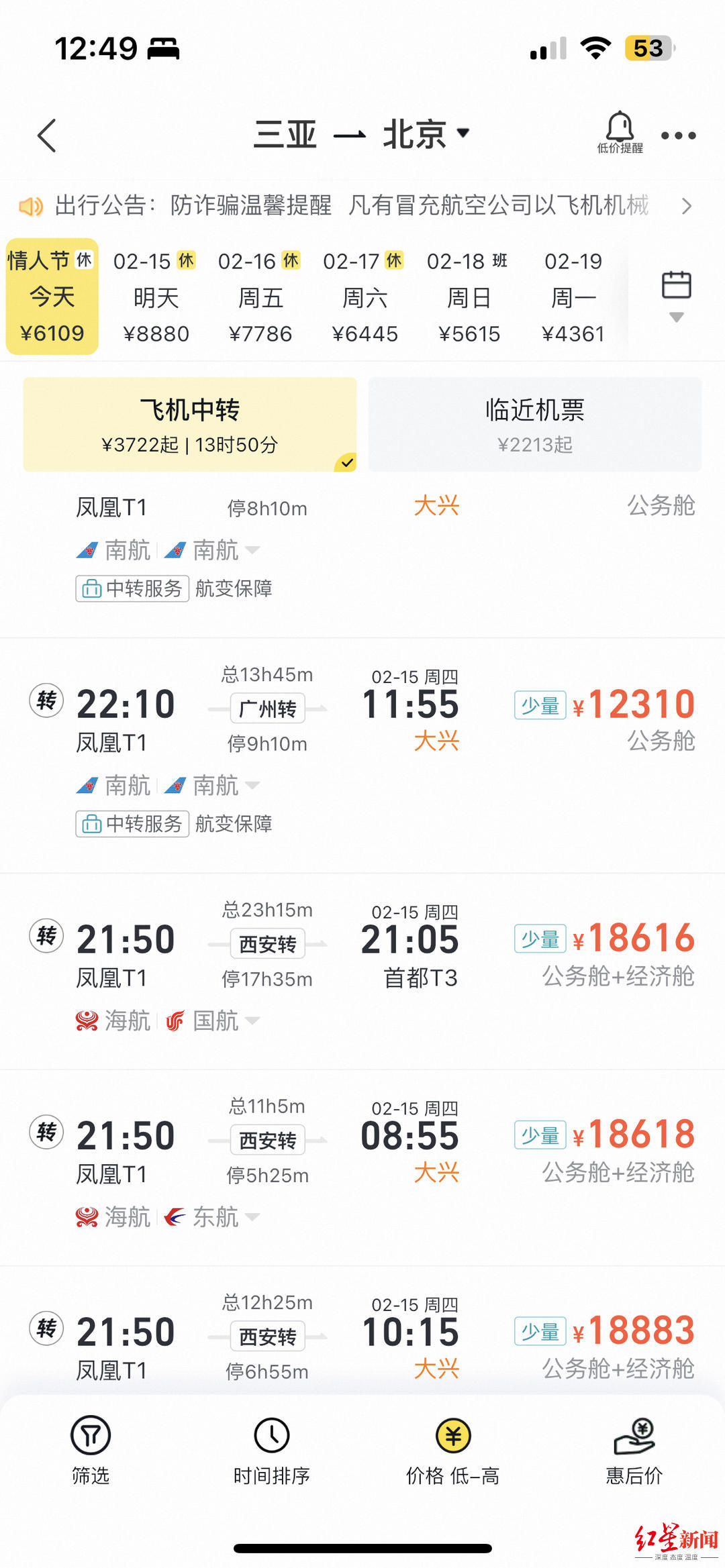Tap 中转服务 tag on the ¥12310 flight
Viewport: 725px width, 1568px height.
point(132,824)
